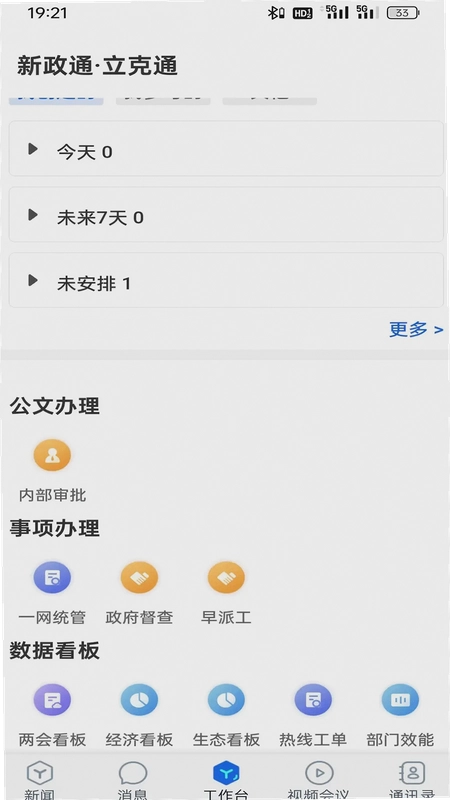Open the 一网统管 app
The width and height of the screenshot is (450, 800).
point(53,593)
